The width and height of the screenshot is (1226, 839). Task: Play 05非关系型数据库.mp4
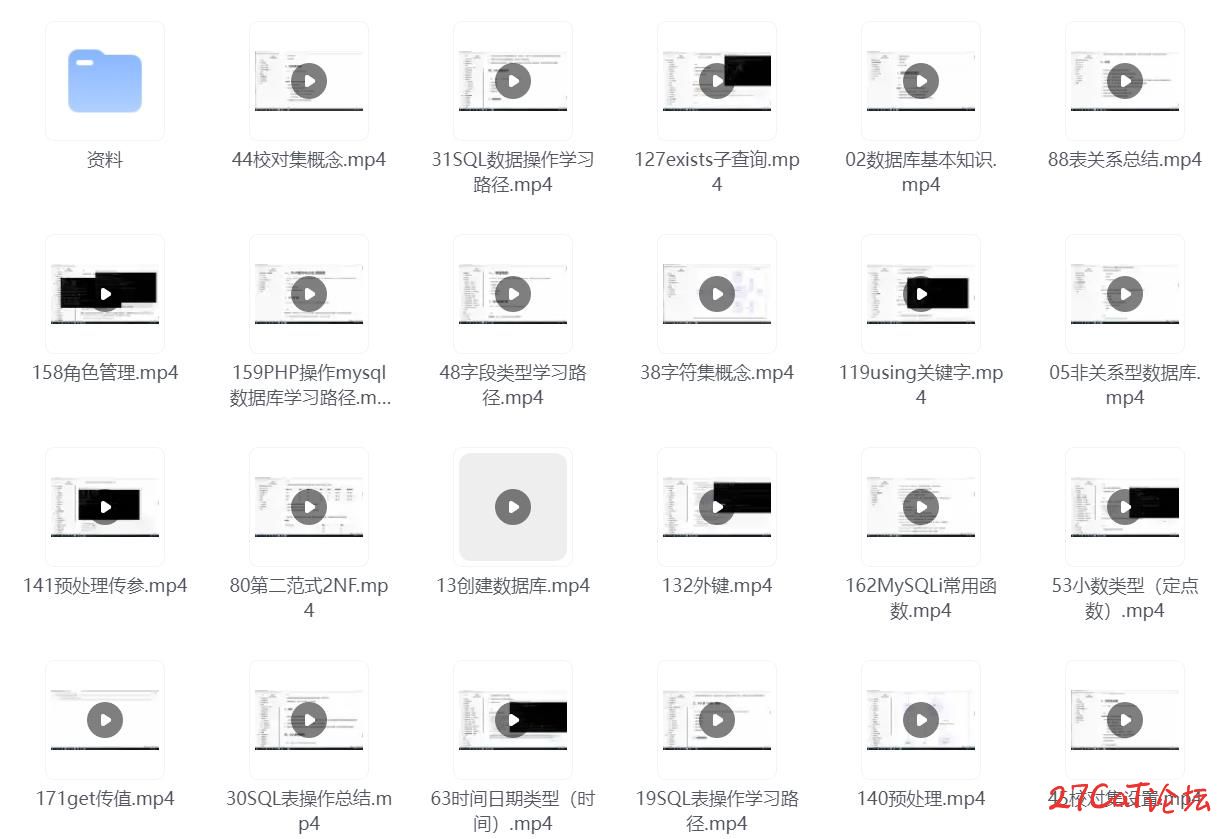click(x=1125, y=294)
